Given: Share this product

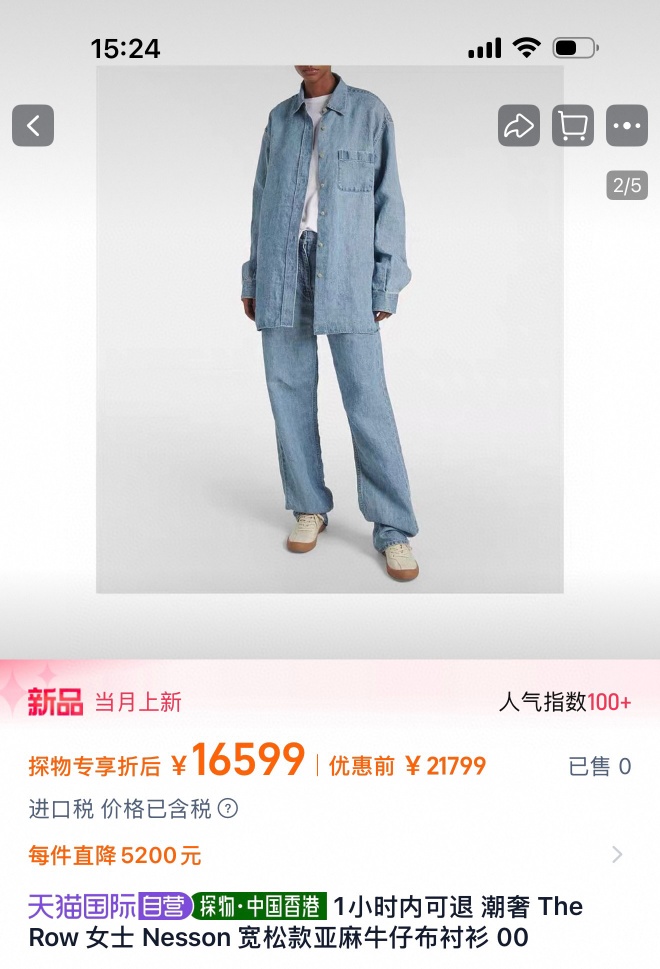Looking at the screenshot, I should click(518, 126).
